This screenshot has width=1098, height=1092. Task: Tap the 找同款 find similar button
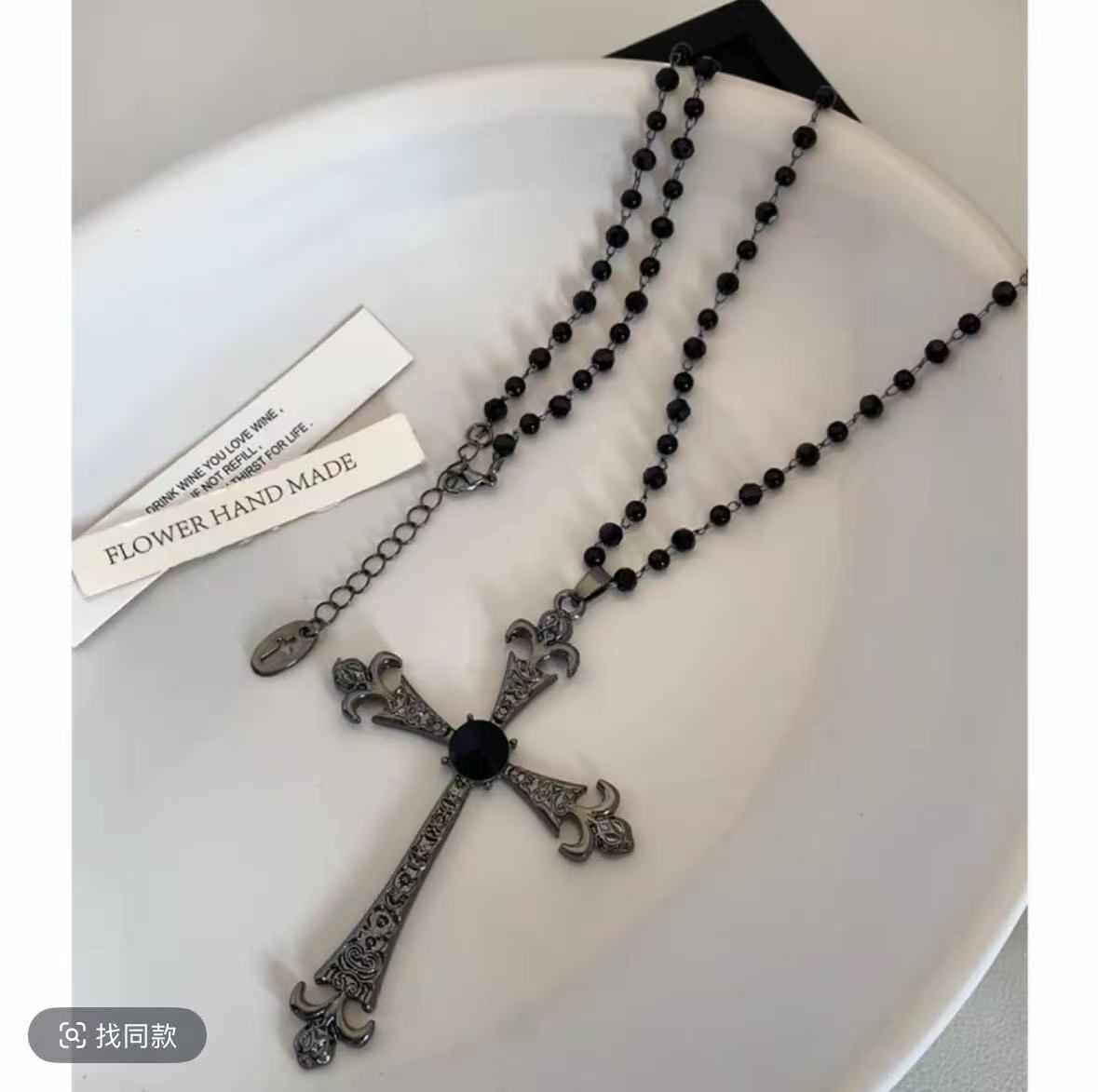pos(117,1035)
